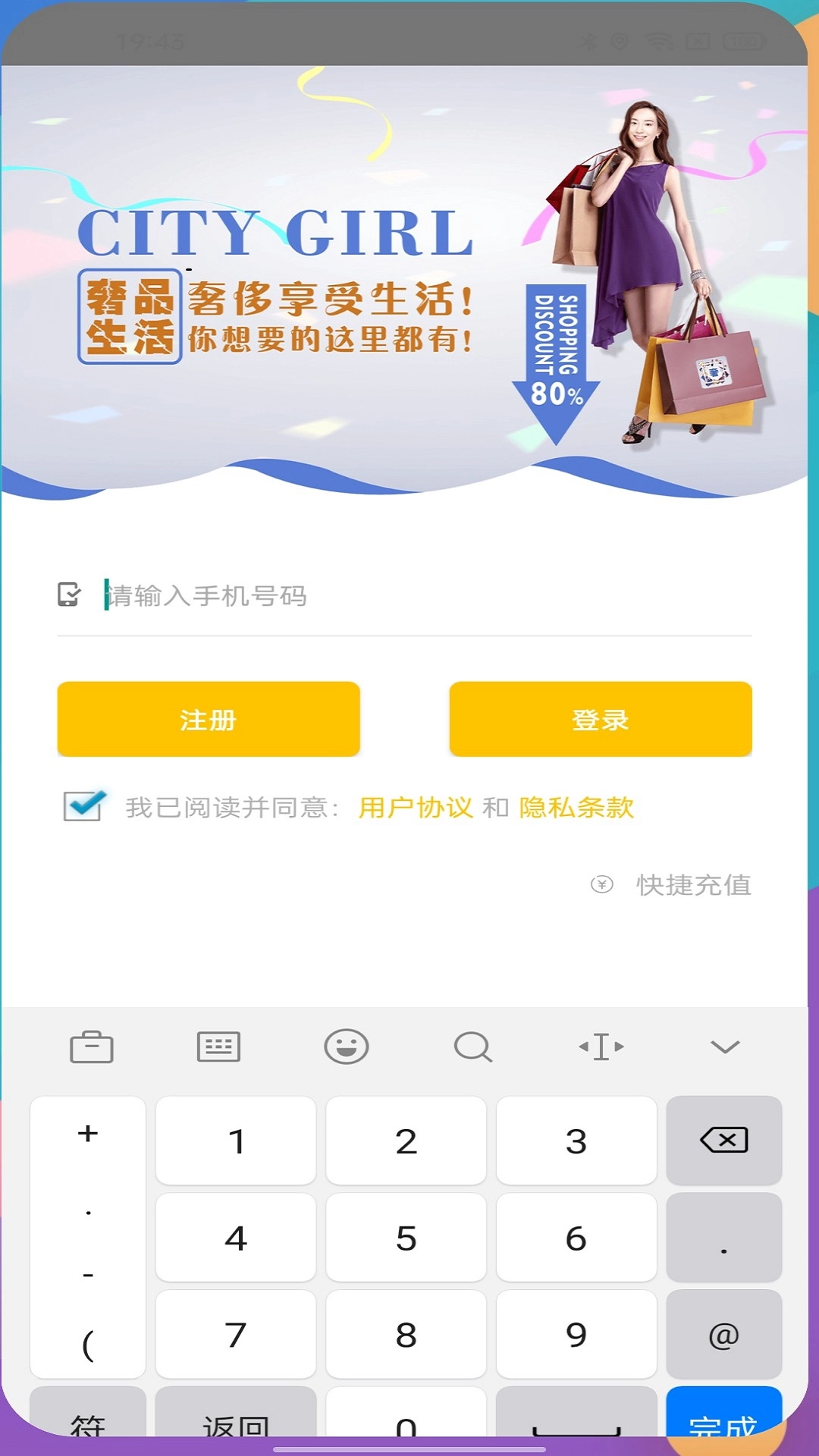Tap the 登录 login button

pos(601,719)
